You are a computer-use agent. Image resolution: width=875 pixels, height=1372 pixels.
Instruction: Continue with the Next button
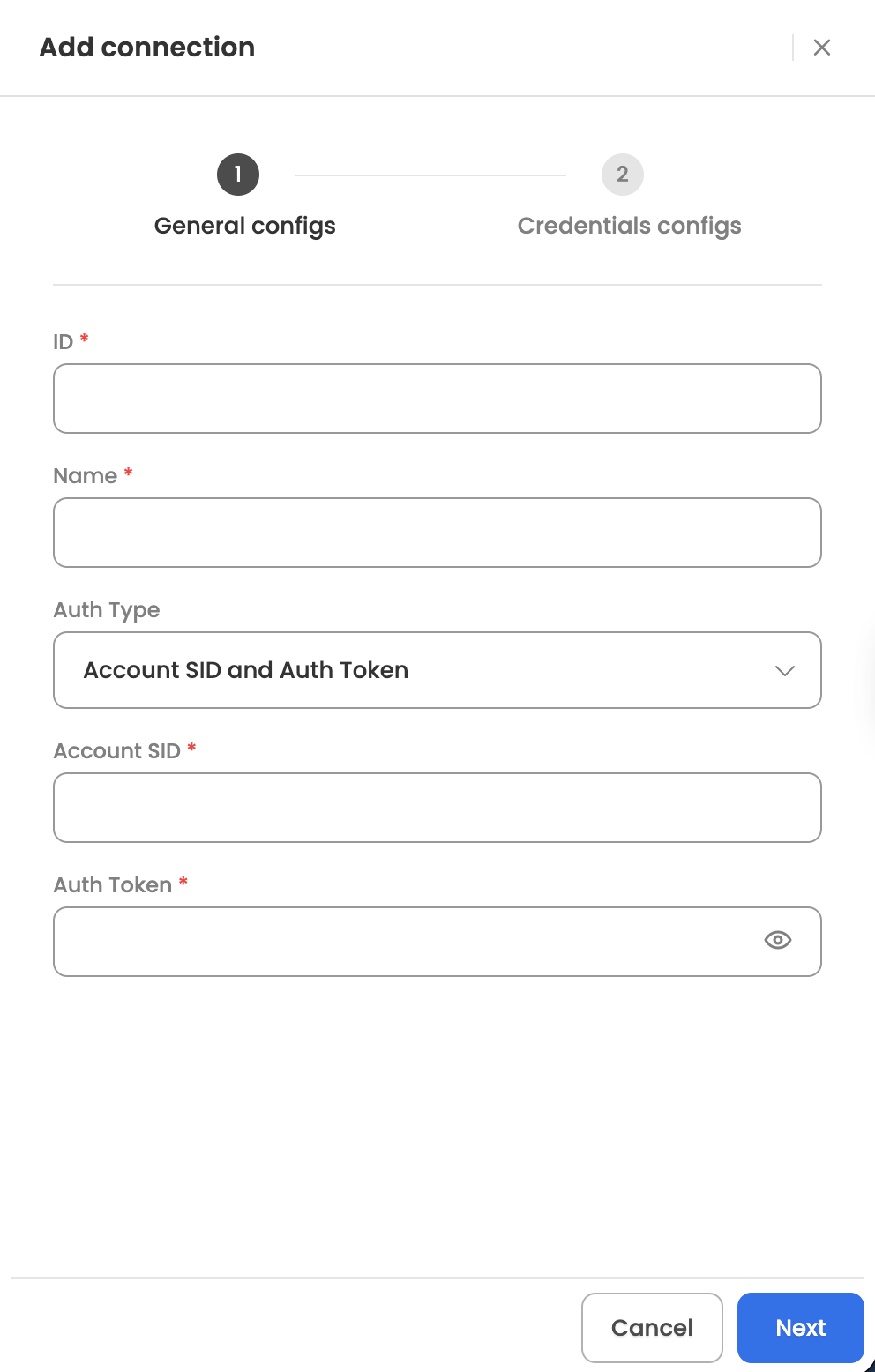(800, 1327)
